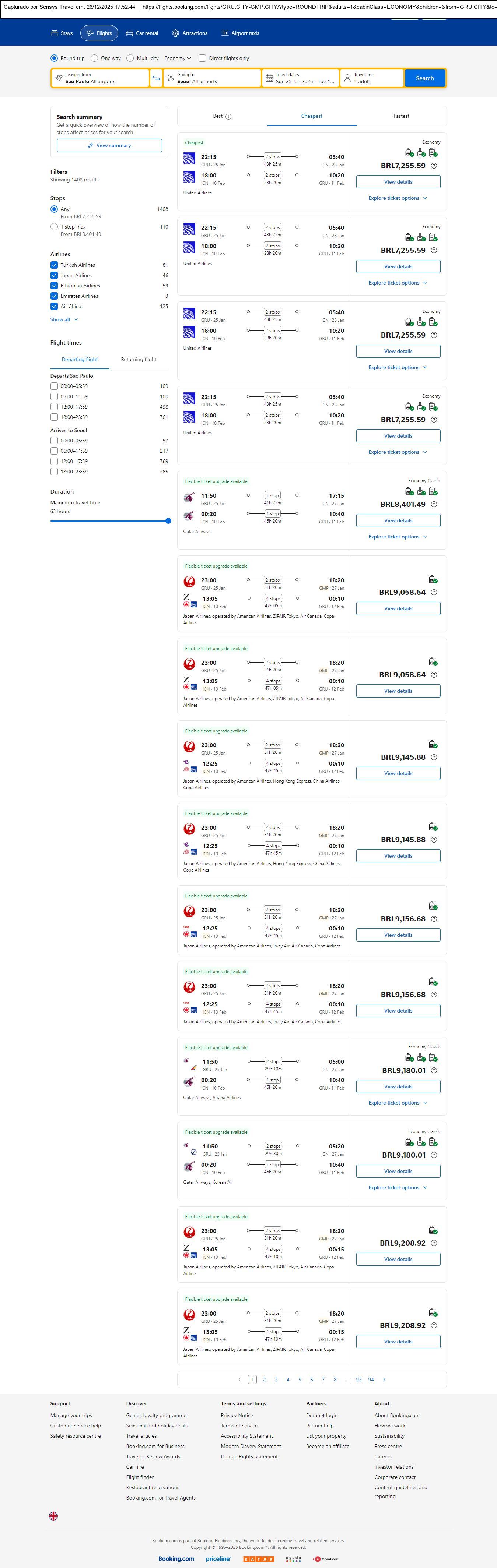Image resolution: width=497 pixels, height=1568 pixels.
Task: Sort results by the Fastest tab
Action: click(x=401, y=116)
